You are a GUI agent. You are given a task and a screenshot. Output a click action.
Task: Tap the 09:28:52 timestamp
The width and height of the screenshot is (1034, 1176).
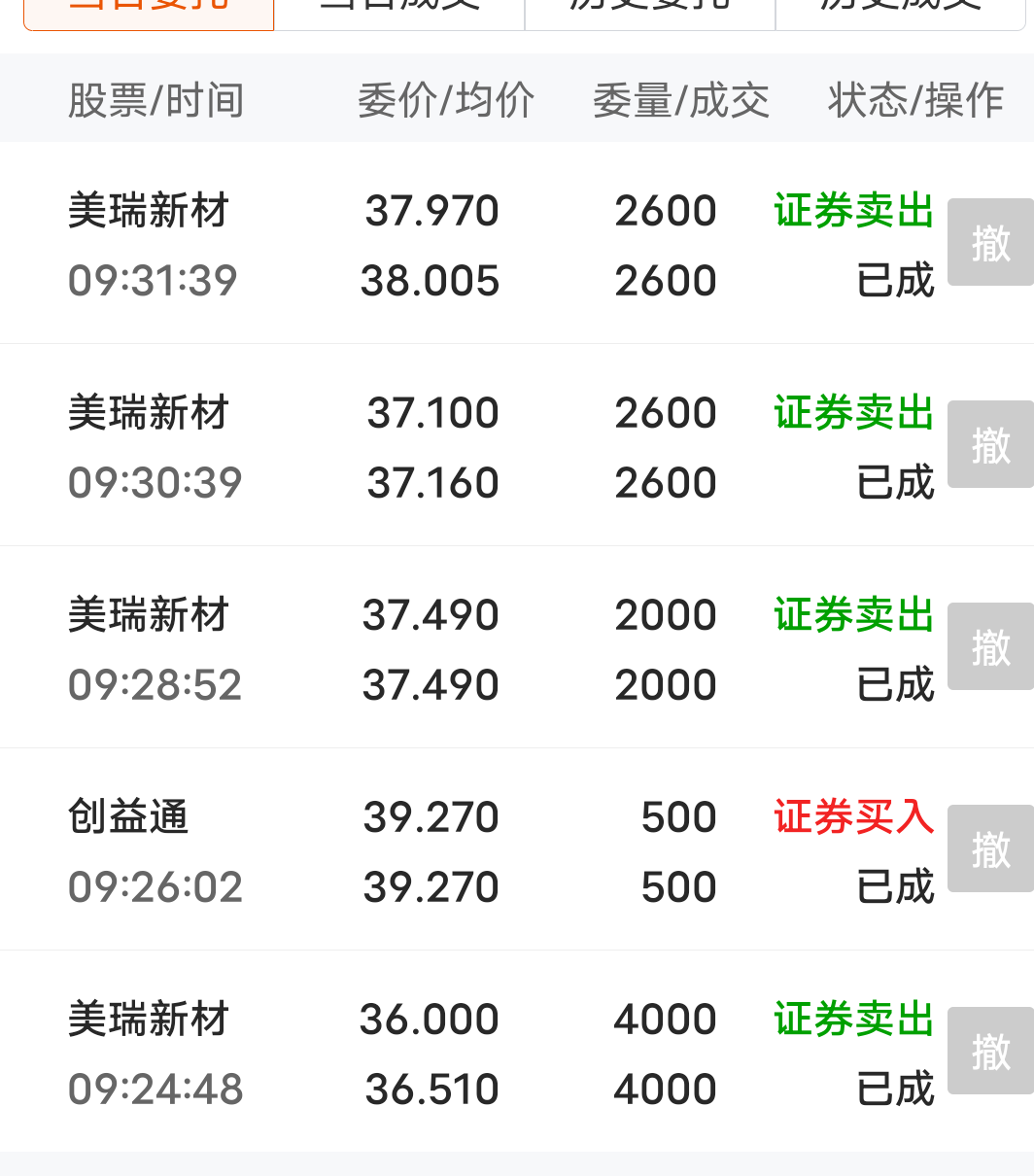(x=154, y=683)
